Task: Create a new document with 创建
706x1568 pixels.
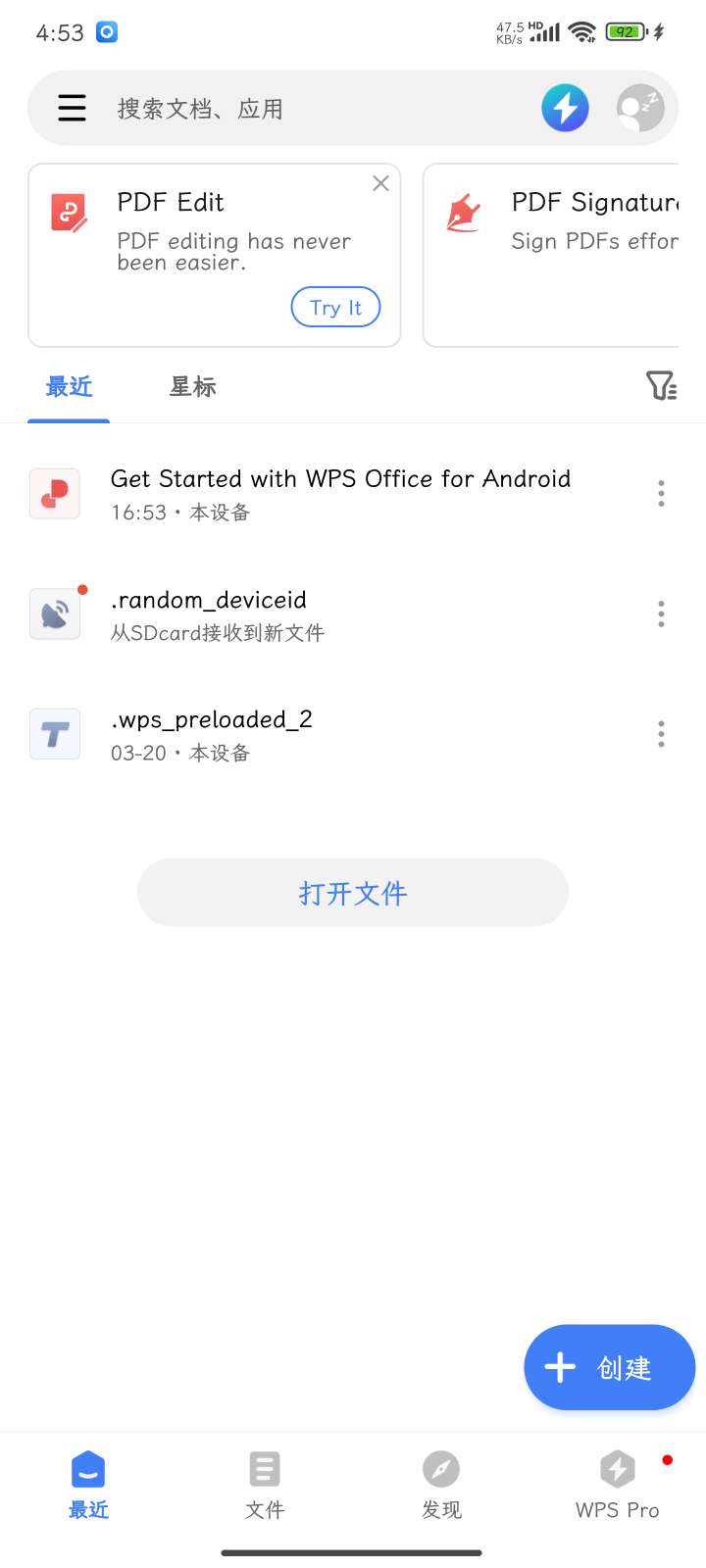Action: pos(609,1367)
